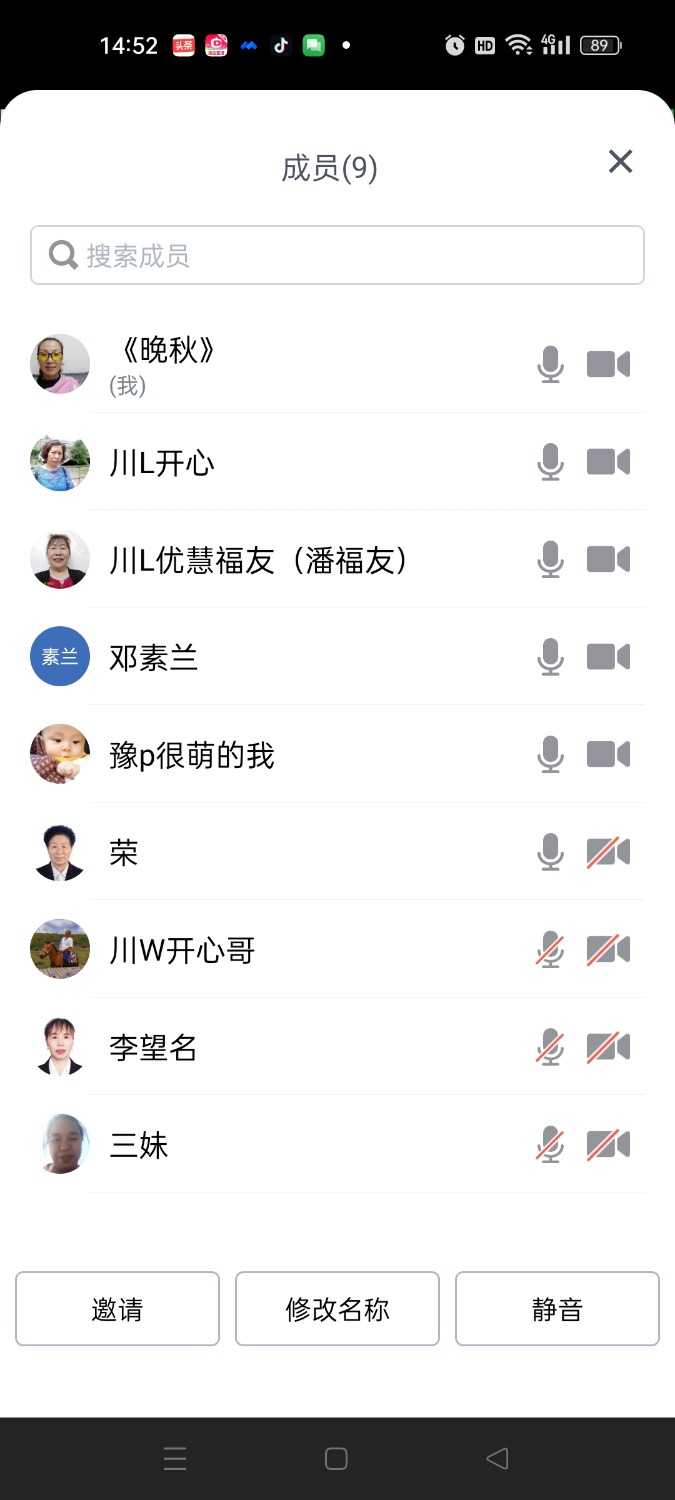This screenshot has height=1500, width=675.
Task: Tap the camera icon for 《晚秋》
Action: tap(608, 365)
